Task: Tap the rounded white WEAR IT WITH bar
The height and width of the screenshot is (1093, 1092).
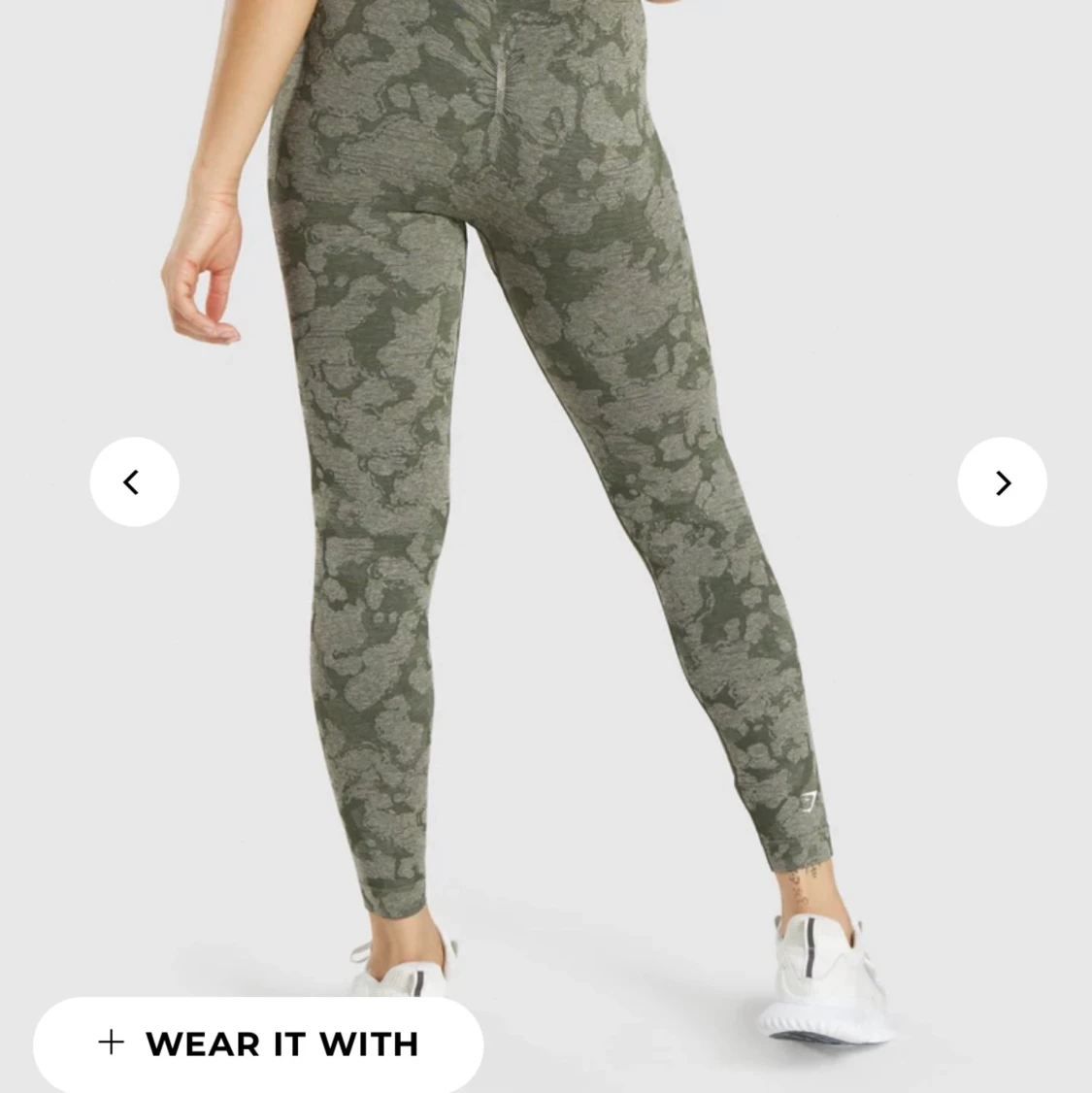Action: click(257, 1044)
